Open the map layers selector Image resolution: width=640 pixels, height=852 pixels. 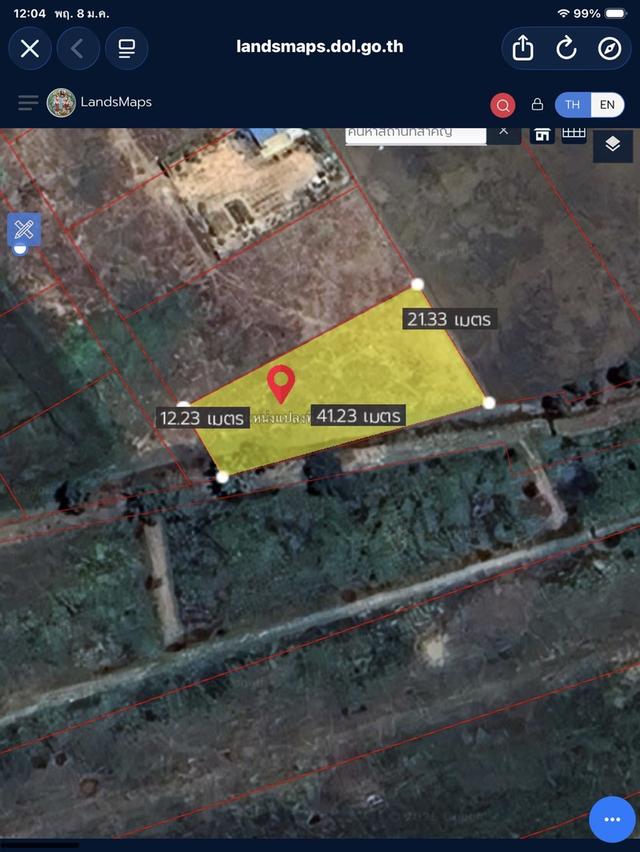[x=613, y=144]
